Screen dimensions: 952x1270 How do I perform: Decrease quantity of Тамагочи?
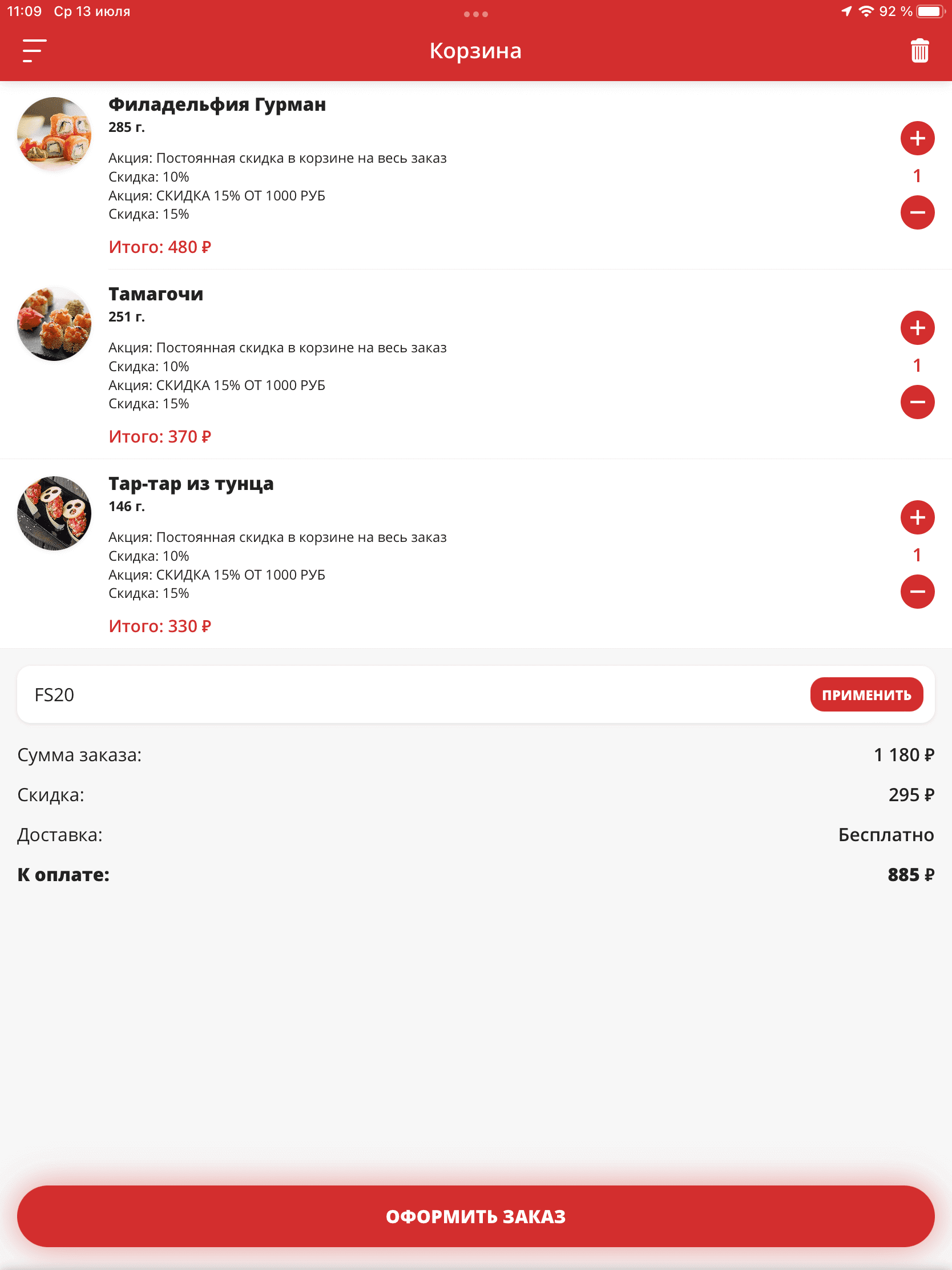(917, 402)
